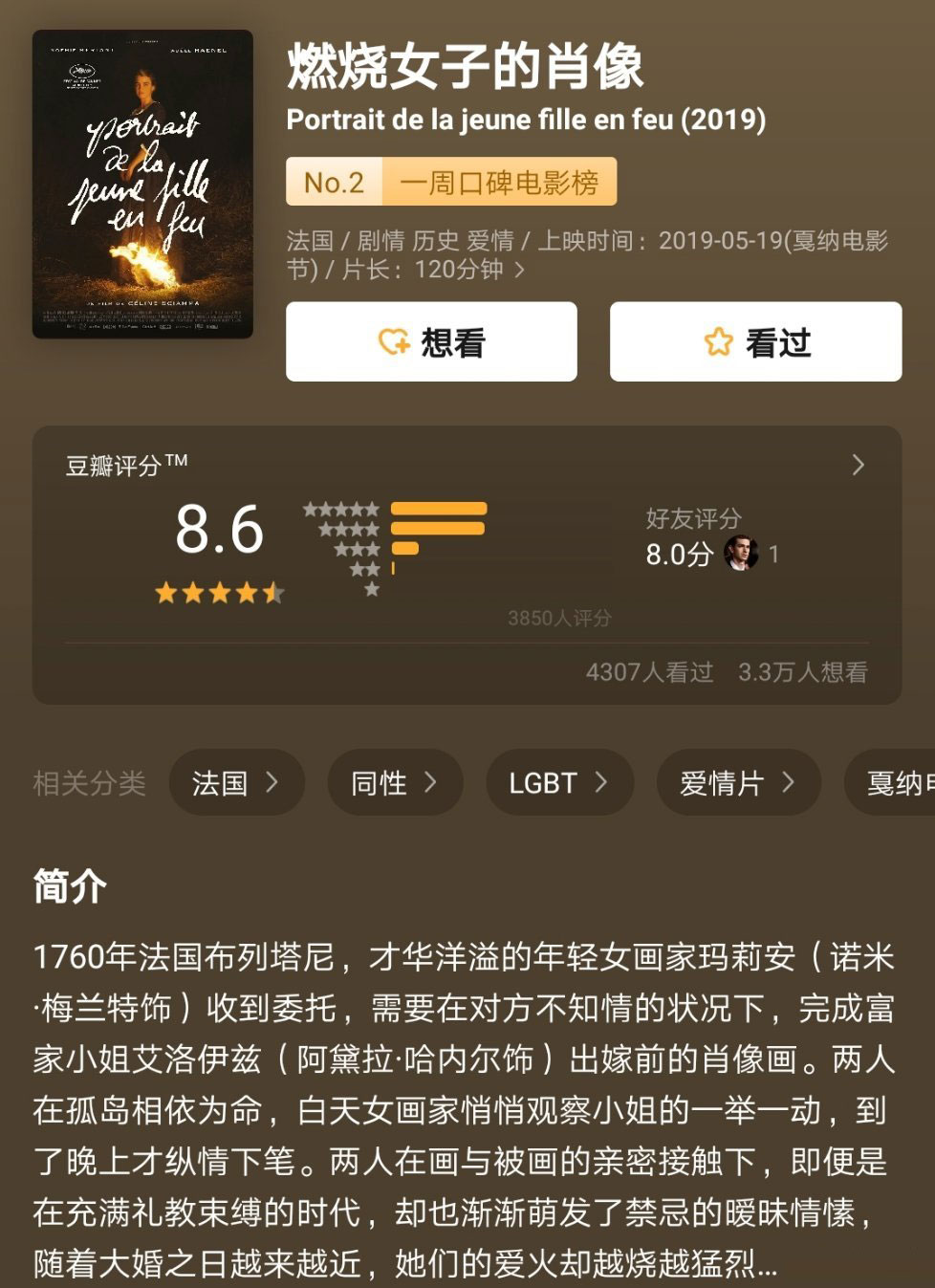View the friend's rating avatar under 好友评分
The width and height of the screenshot is (935, 1288).
740,554
